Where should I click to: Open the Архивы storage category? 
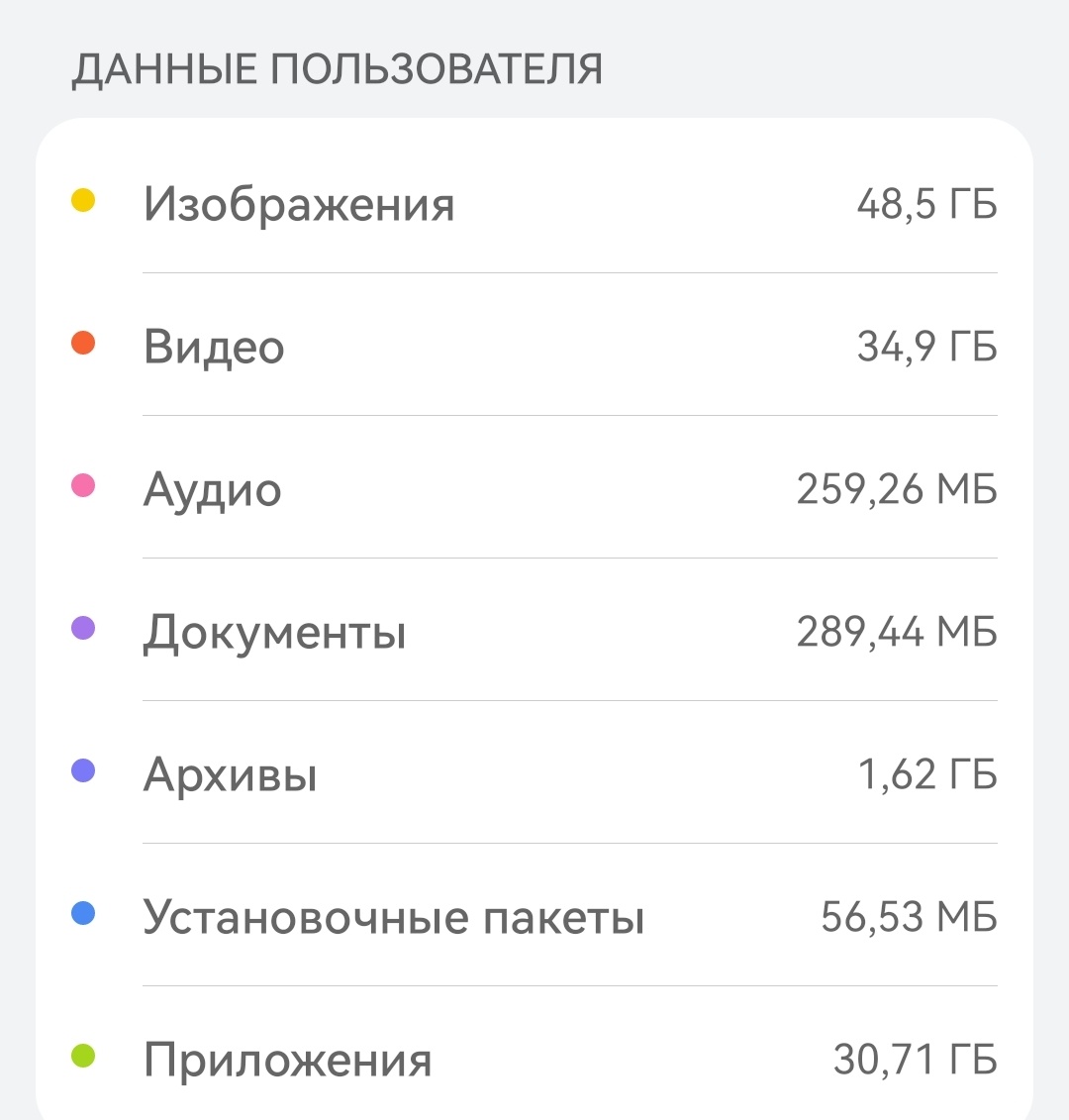231,773
